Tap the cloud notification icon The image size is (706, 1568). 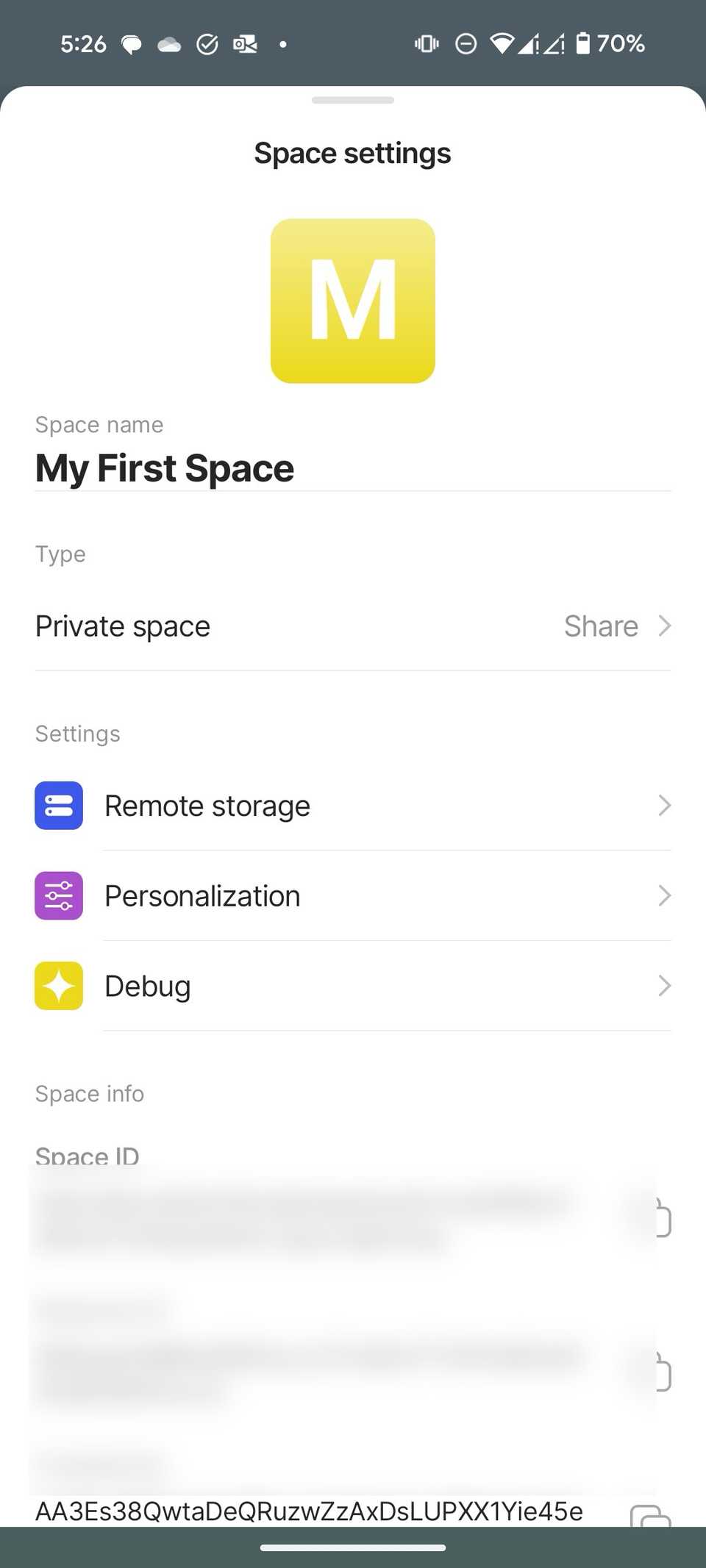[169, 44]
